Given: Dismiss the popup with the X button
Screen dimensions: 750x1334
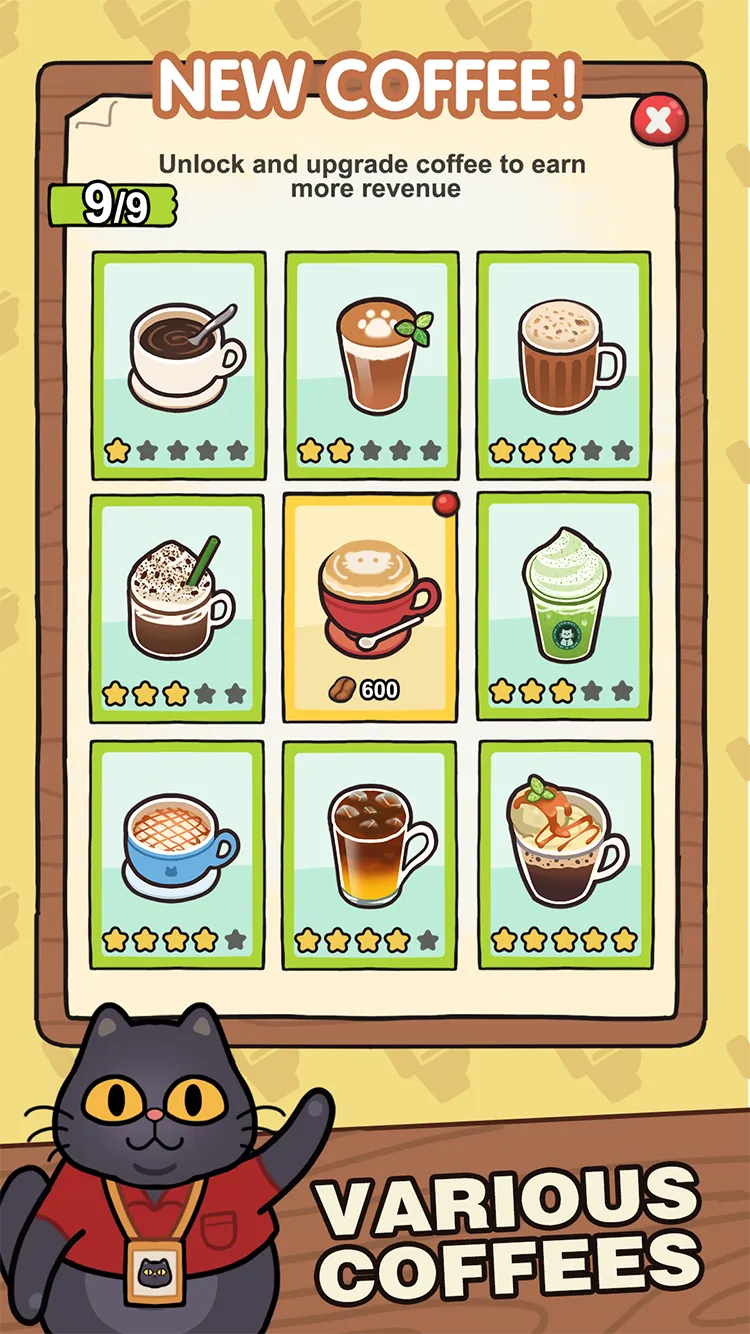Looking at the screenshot, I should click(x=658, y=118).
